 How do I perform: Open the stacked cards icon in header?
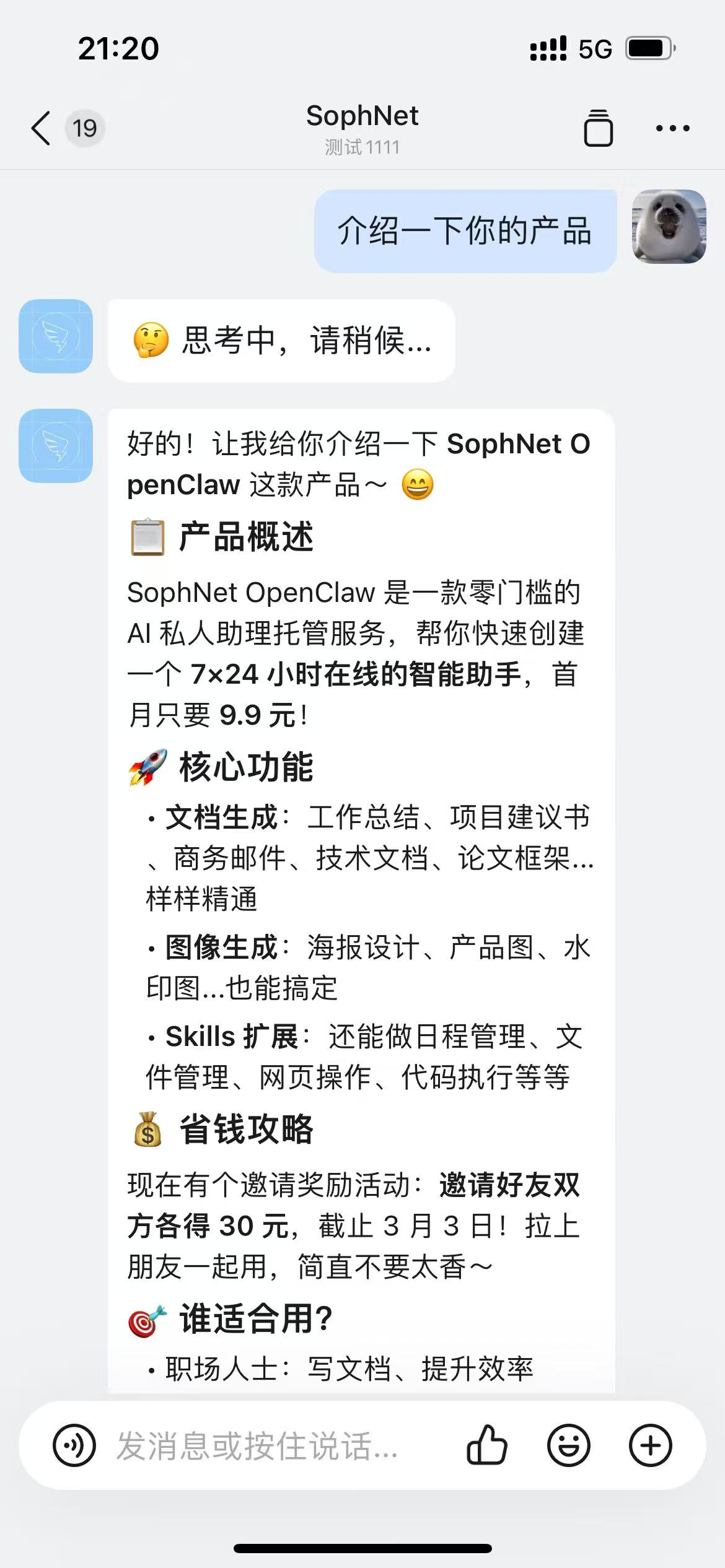(598, 128)
